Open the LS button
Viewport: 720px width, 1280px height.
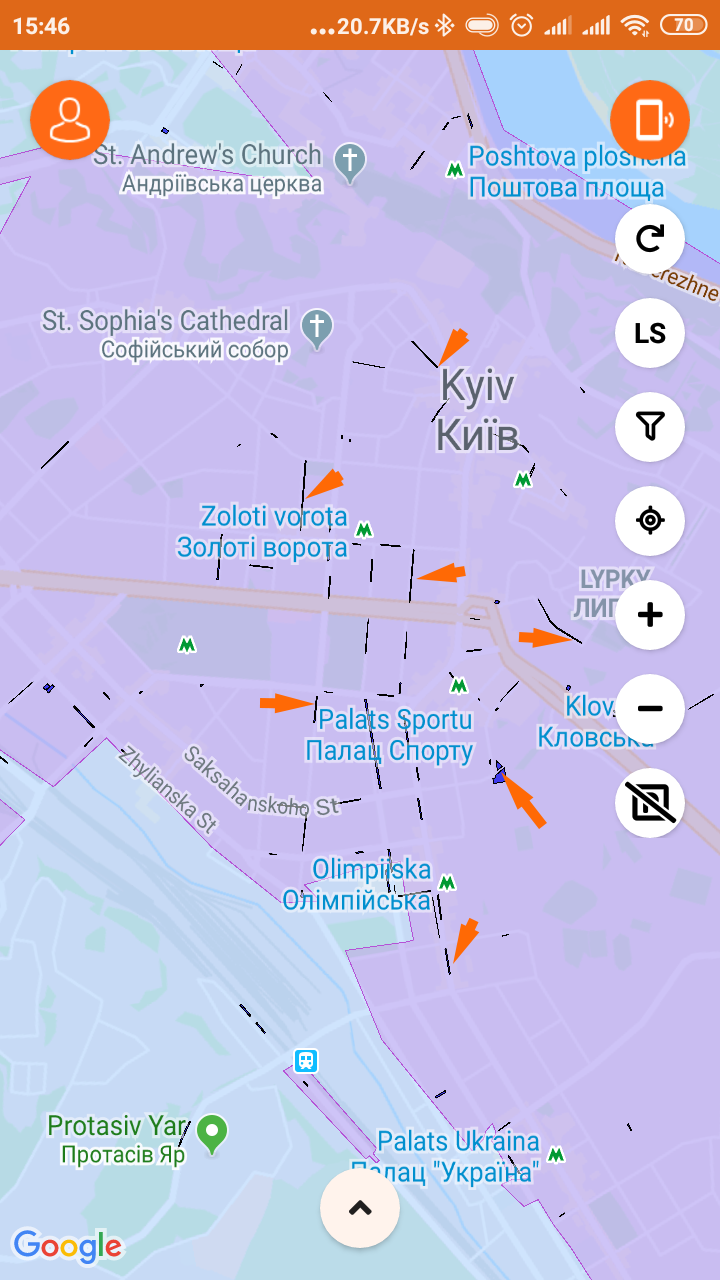650,333
